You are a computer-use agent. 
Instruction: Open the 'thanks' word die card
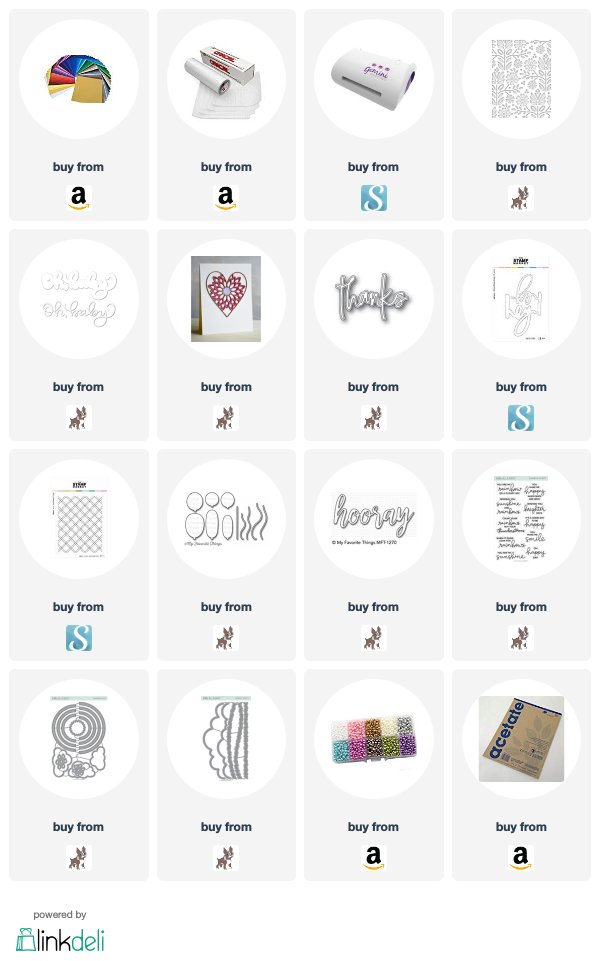373,299
